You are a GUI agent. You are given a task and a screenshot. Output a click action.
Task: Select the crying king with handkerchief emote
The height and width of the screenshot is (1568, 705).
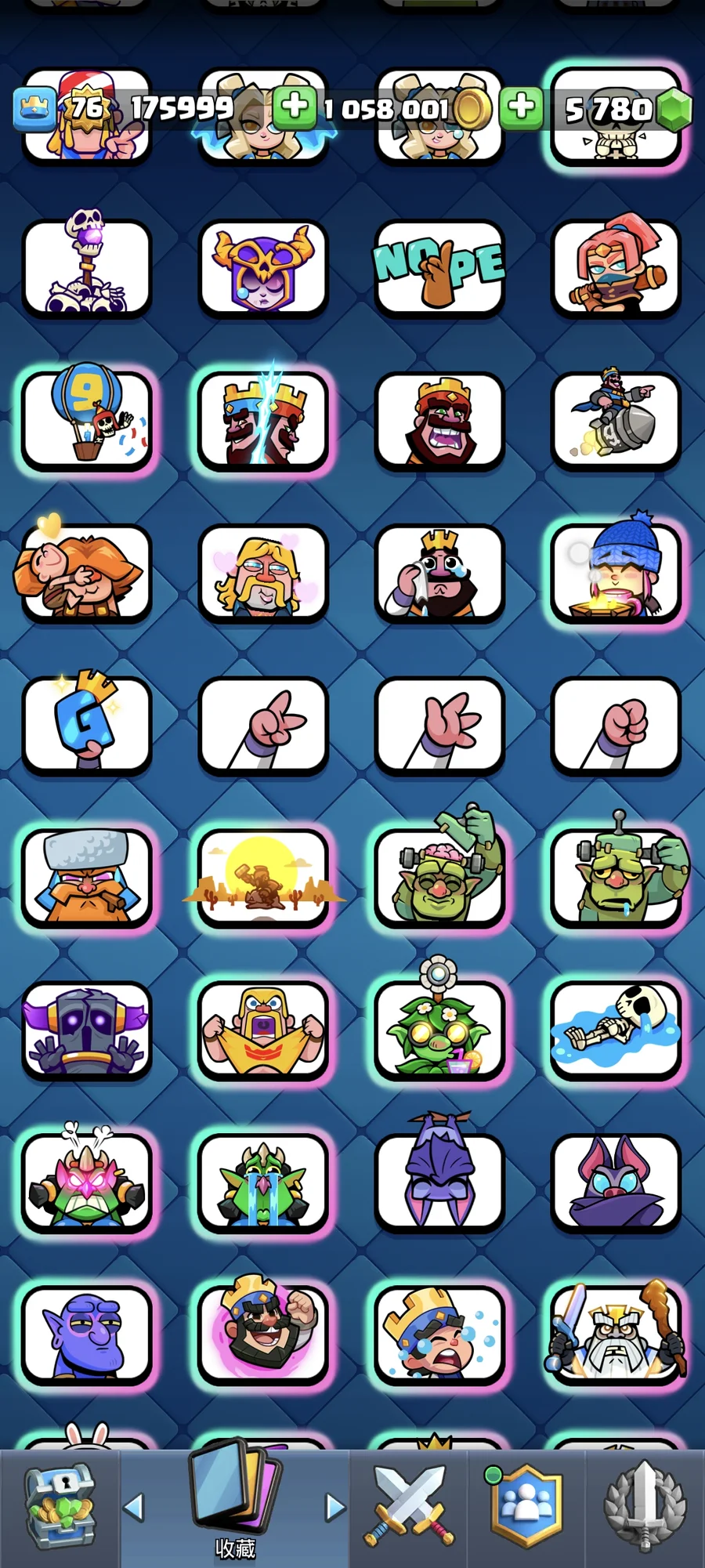[x=439, y=573]
